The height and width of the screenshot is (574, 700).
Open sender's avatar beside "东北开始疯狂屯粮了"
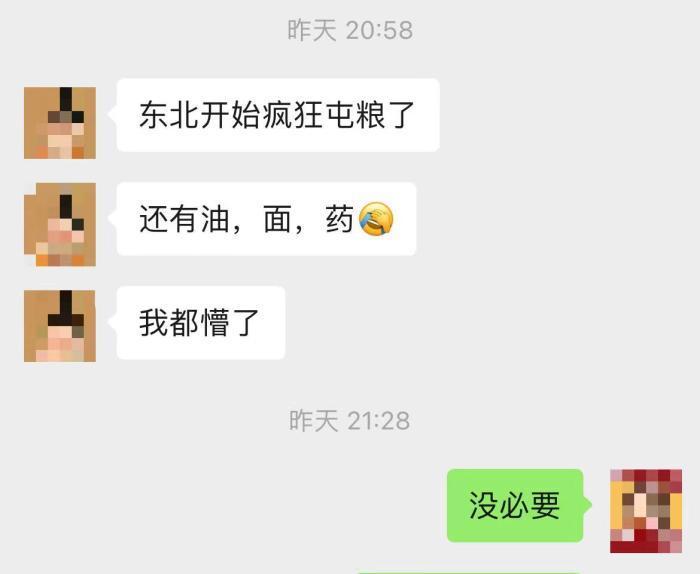point(60,122)
